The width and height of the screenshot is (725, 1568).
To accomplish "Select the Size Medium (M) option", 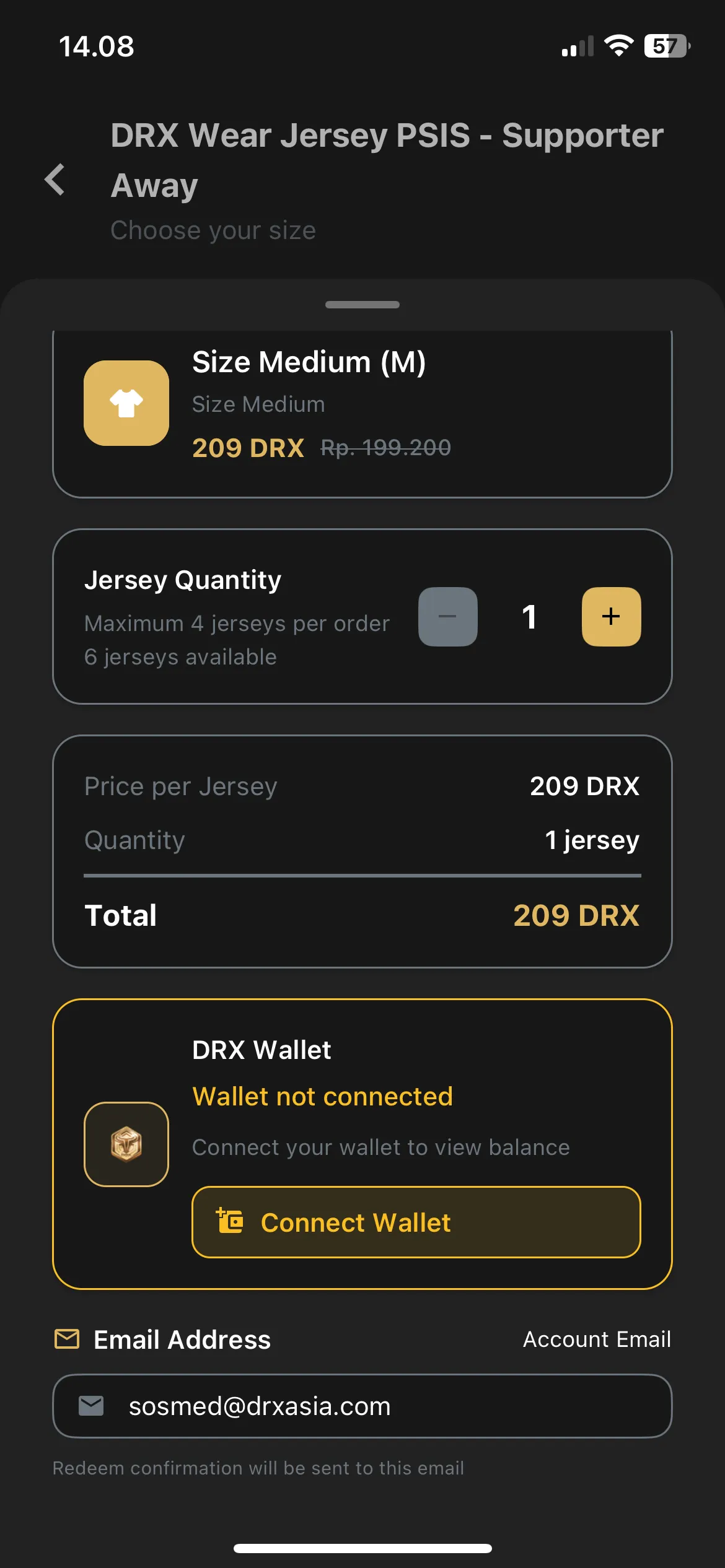I will click(362, 409).
